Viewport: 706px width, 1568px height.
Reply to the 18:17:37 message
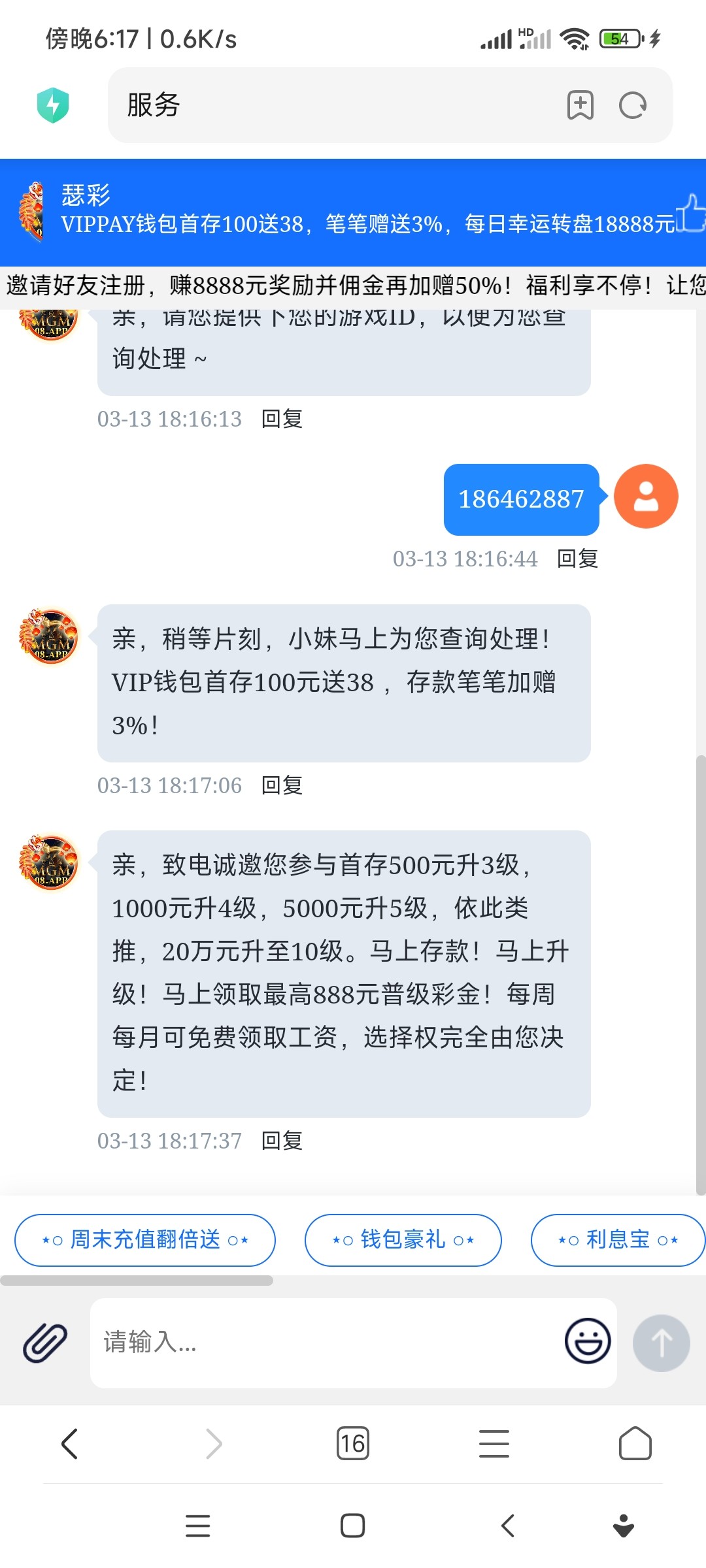(x=282, y=1141)
